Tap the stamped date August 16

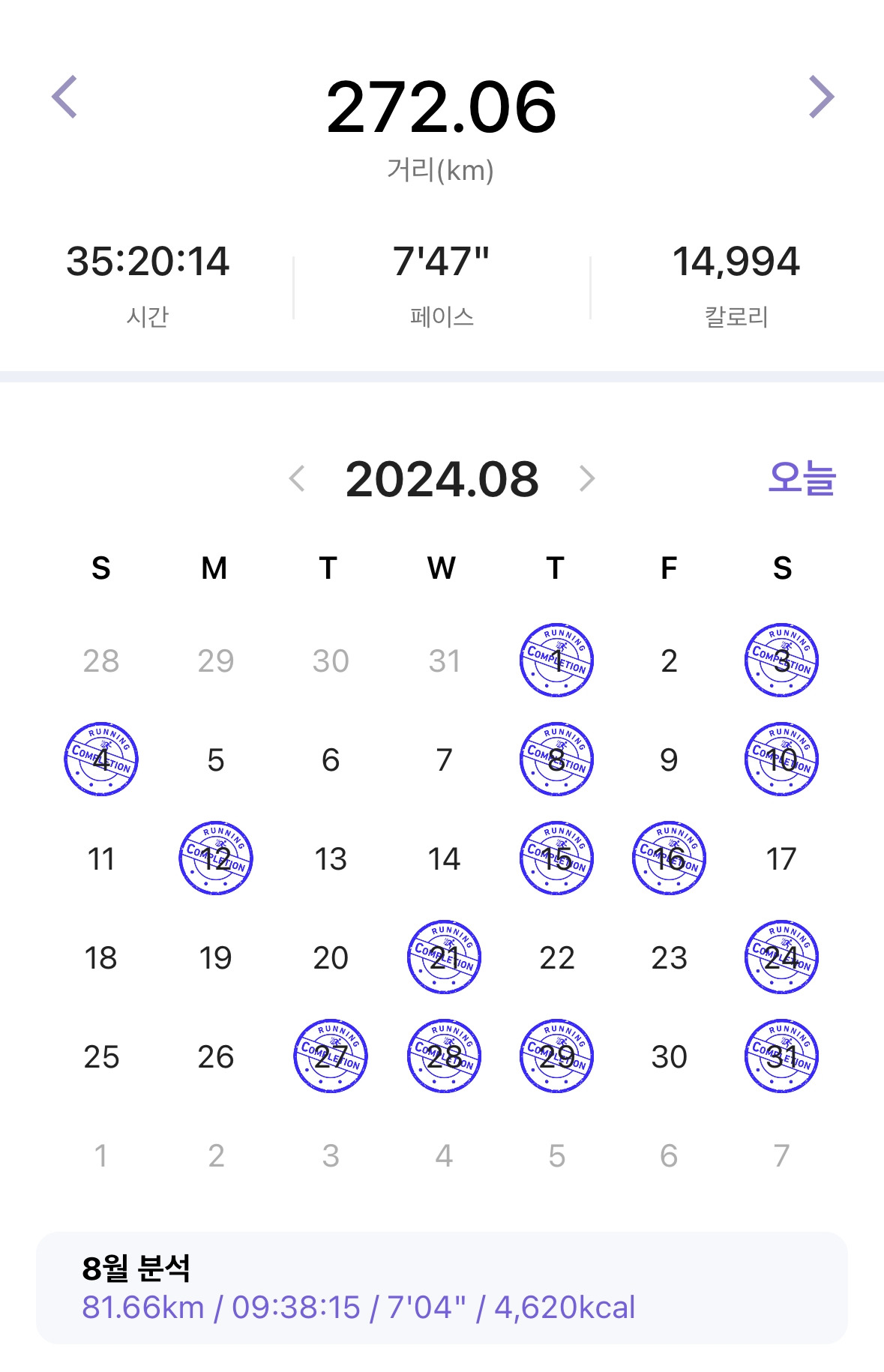pyautogui.click(x=669, y=858)
